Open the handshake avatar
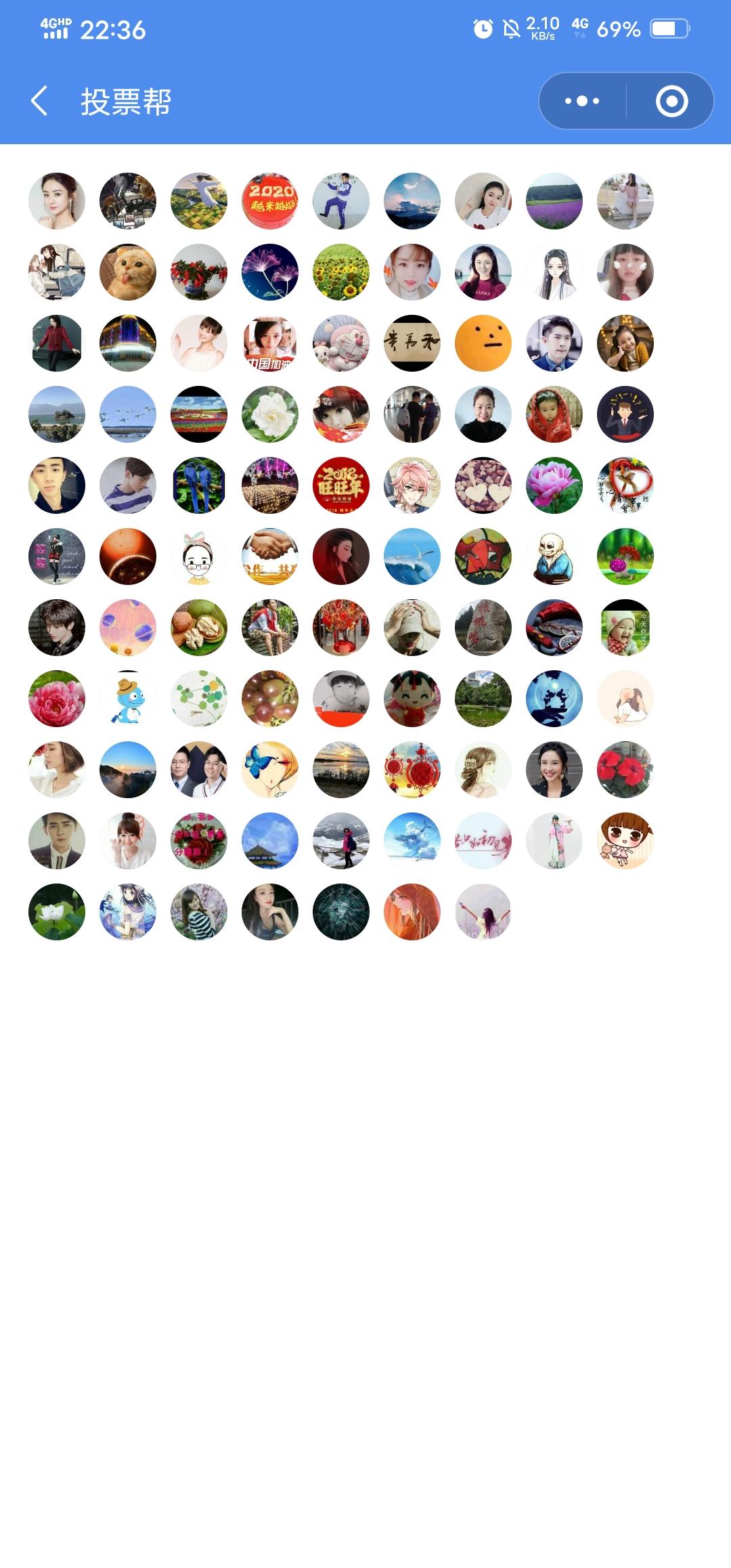The image size is (731, 1568). [x=270, y=557]
